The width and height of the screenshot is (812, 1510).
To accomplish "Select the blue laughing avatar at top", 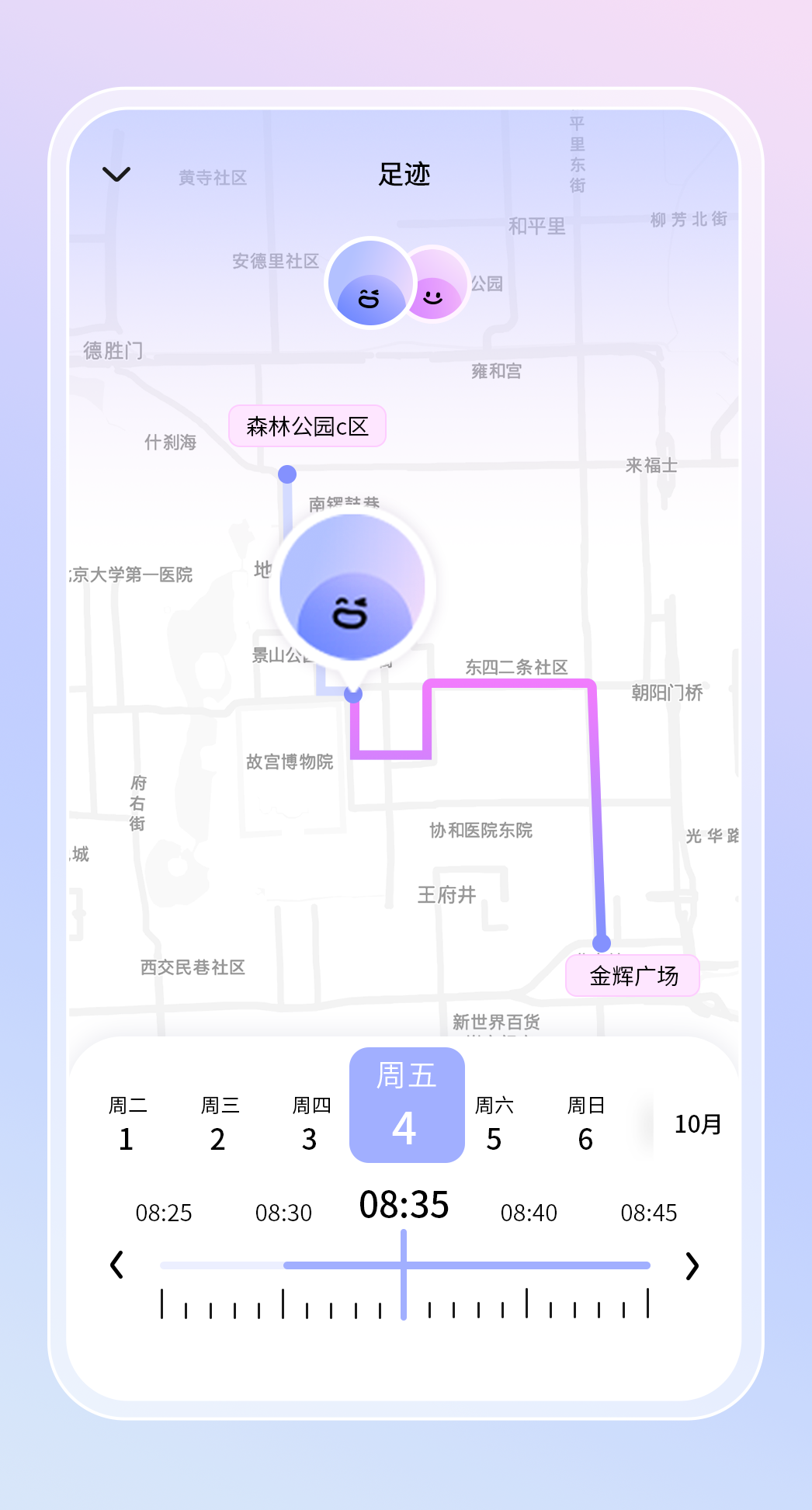I will (x=369, y=283).
